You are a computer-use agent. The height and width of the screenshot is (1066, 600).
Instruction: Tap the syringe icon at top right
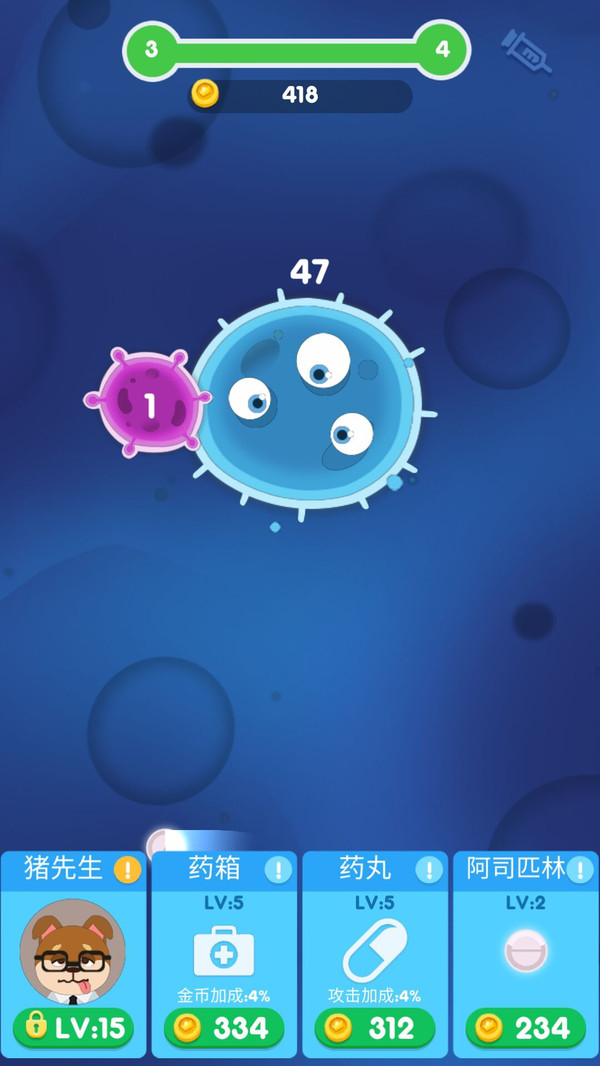click(x=526, y=51)
